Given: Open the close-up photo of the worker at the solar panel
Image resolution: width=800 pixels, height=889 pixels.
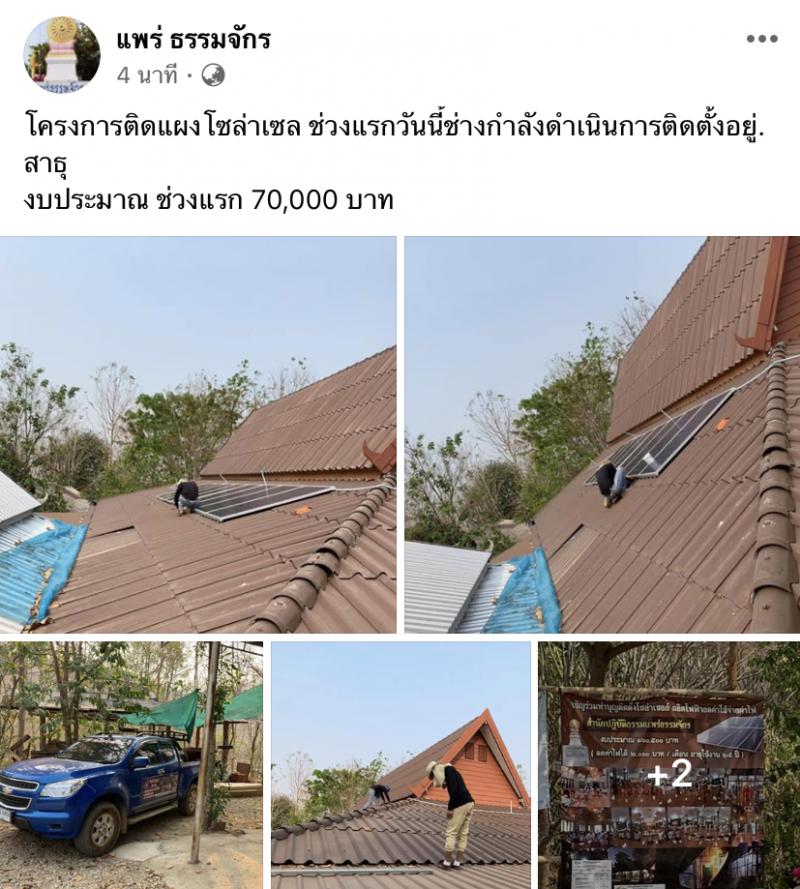Looking at the screenshot, I should coord(602,434).
